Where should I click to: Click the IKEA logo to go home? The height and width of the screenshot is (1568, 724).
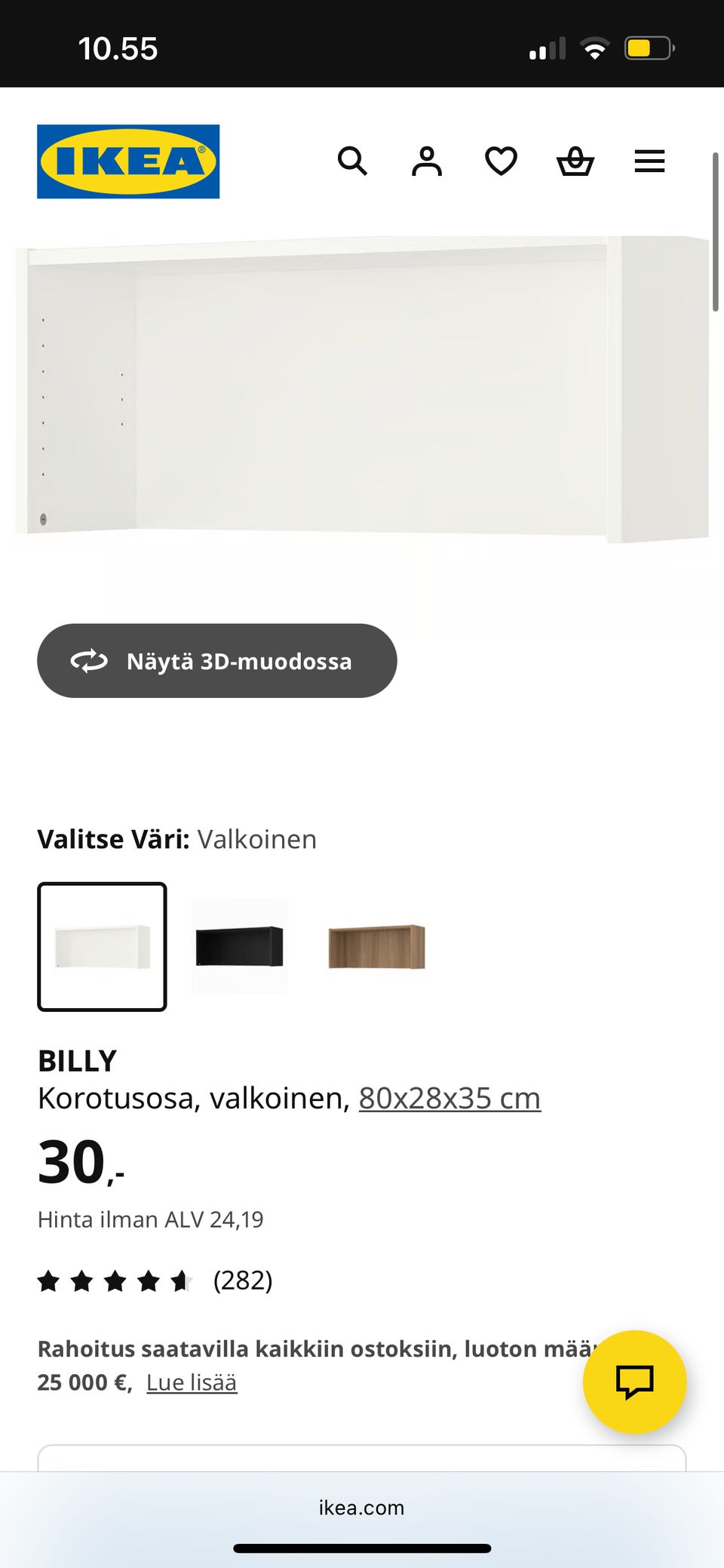pos(127,161)
